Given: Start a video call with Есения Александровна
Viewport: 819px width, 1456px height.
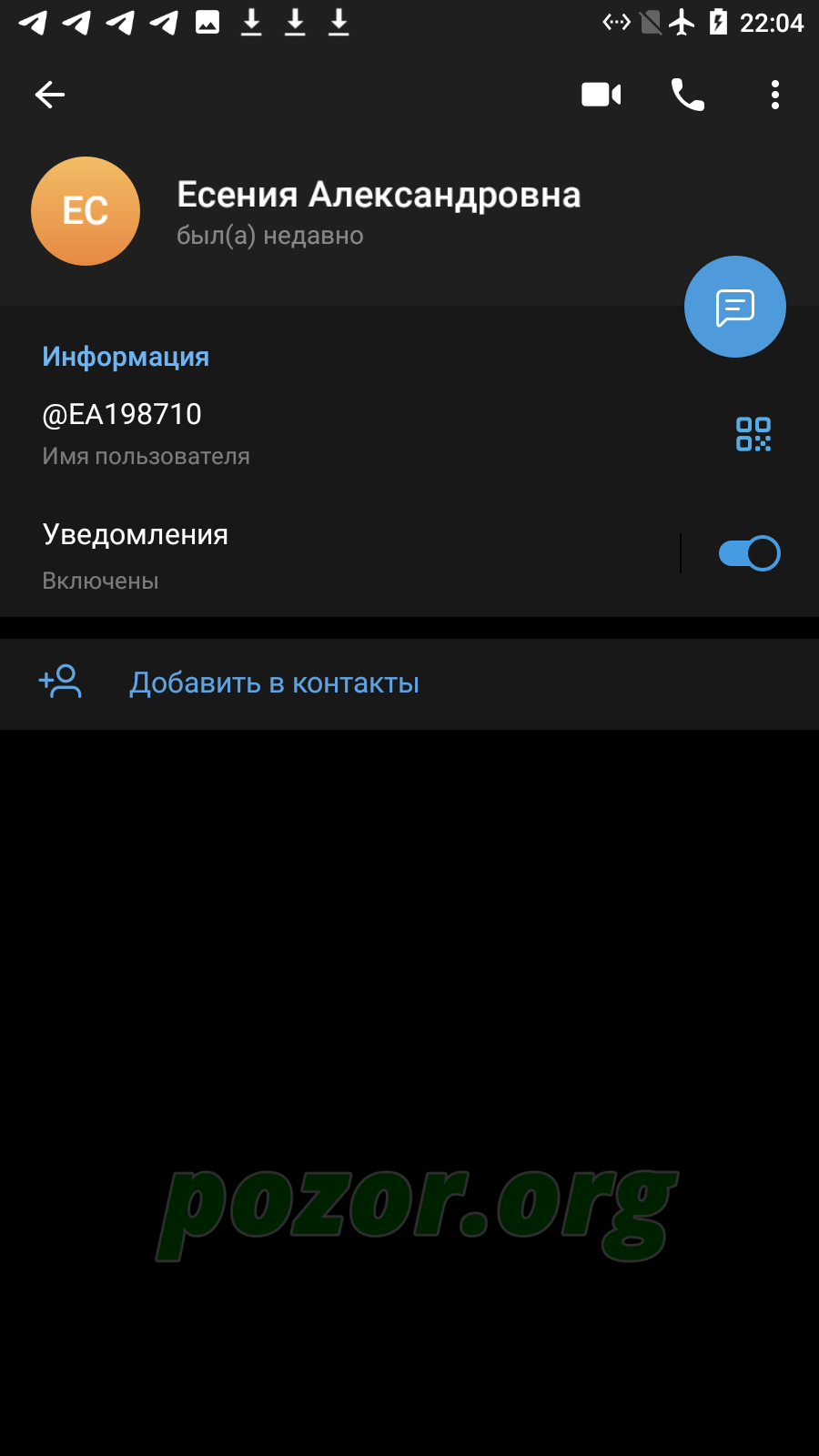Looking at the screenshot, I should pyautogui.click(x=602, y=95).
